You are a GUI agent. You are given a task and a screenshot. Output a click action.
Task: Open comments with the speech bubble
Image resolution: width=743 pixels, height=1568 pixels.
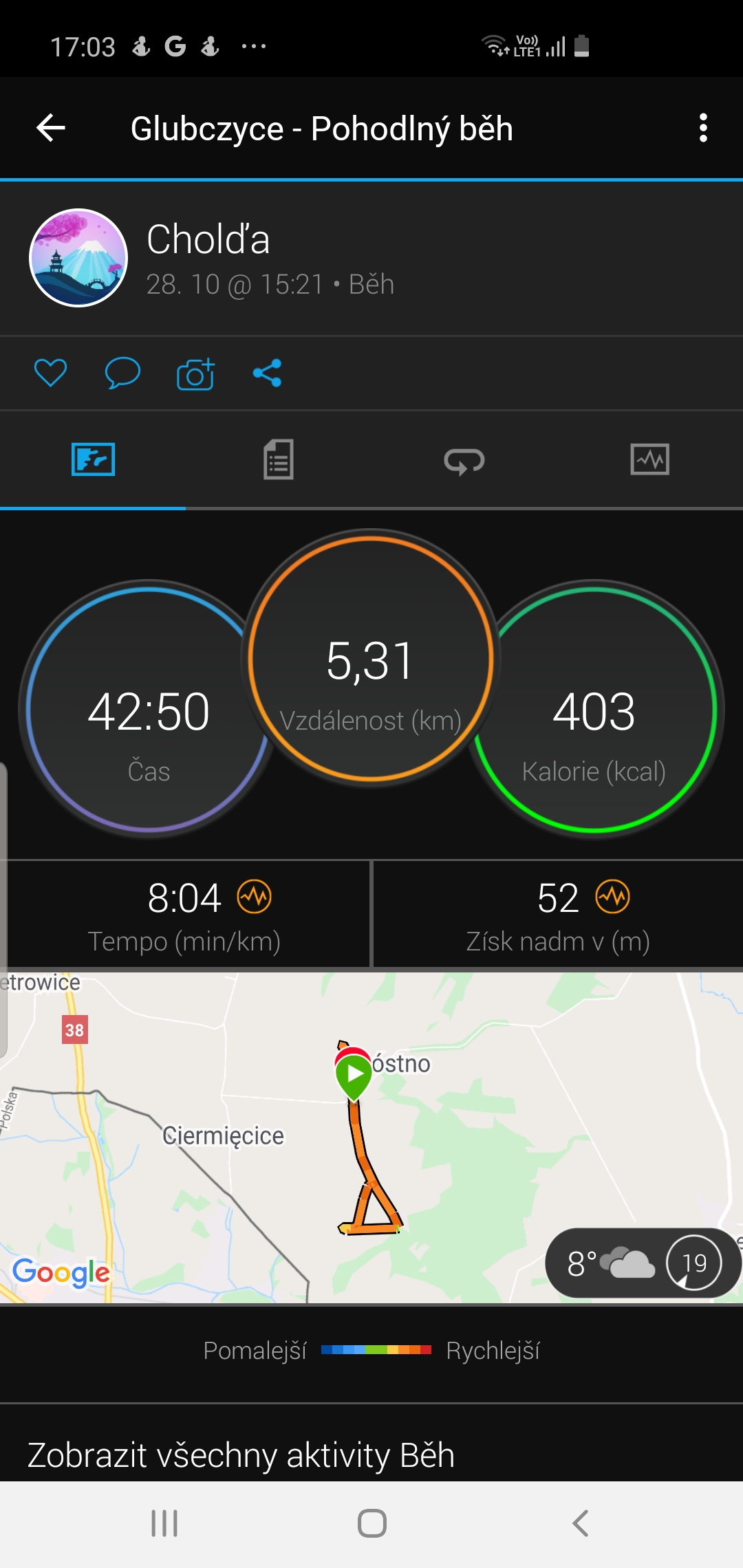point(122,373)
